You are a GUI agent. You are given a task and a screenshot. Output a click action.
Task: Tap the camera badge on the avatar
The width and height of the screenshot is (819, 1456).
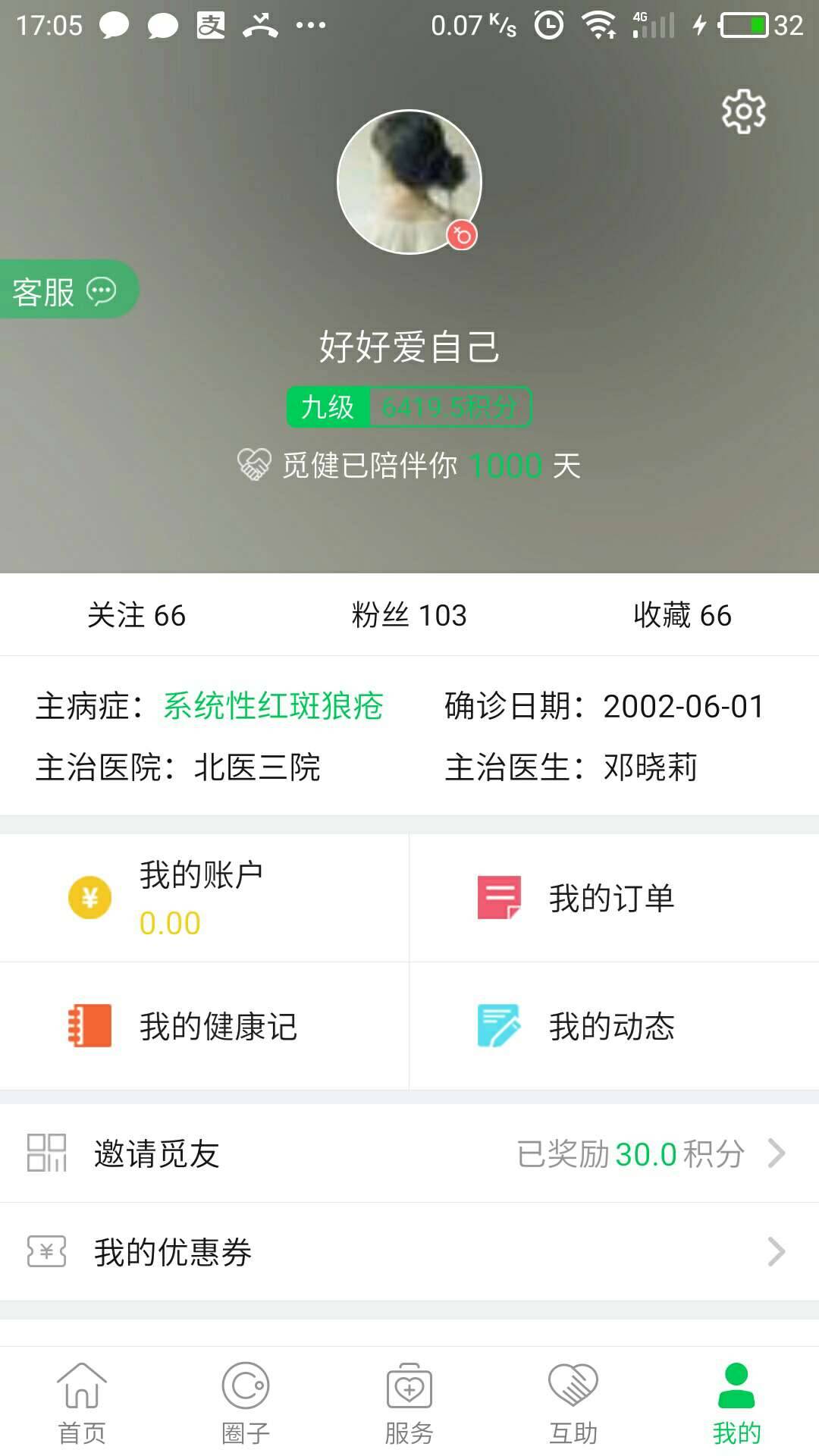(461, 235)
